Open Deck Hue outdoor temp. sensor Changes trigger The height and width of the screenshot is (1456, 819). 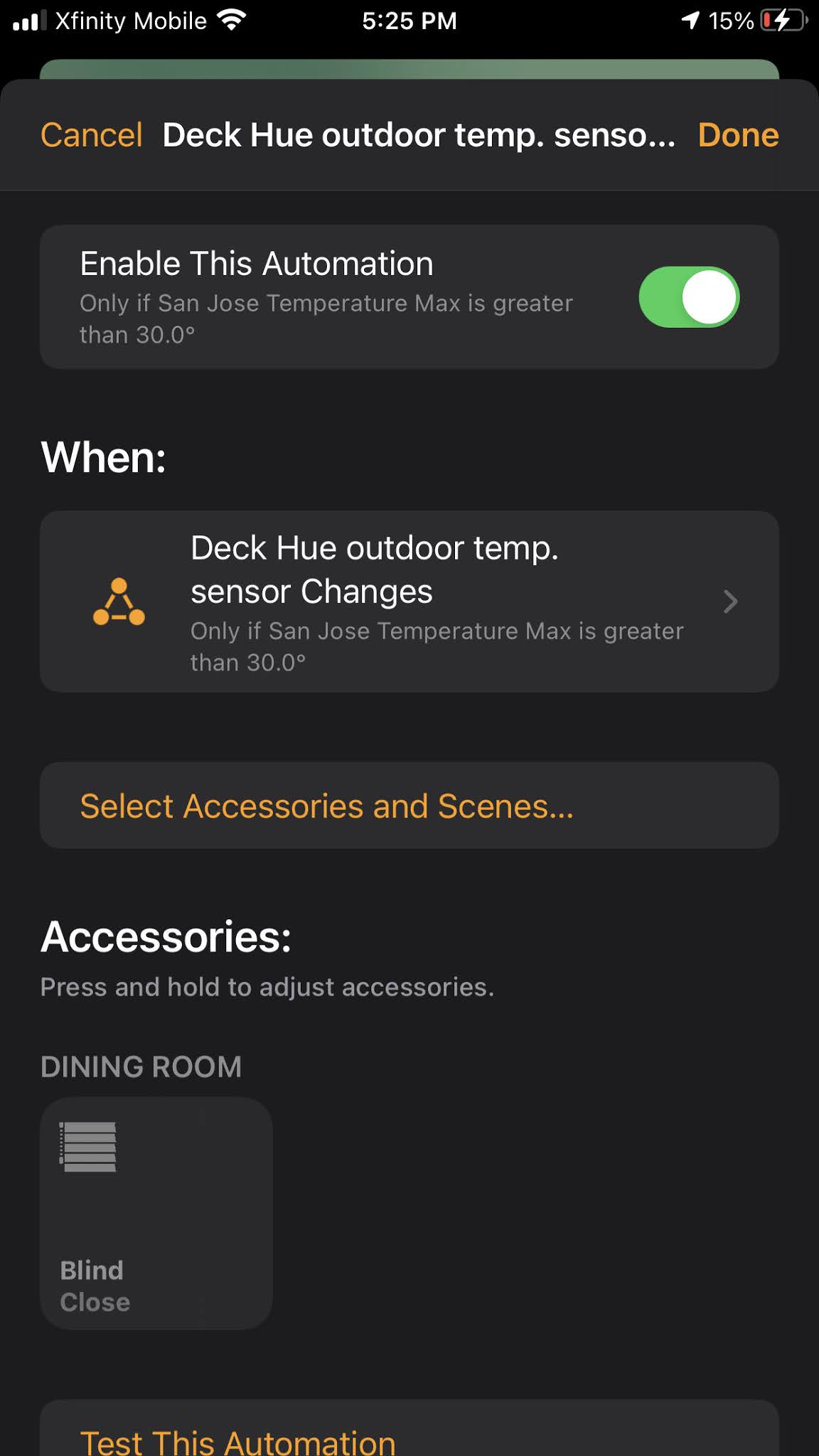(x=409, y=601)
